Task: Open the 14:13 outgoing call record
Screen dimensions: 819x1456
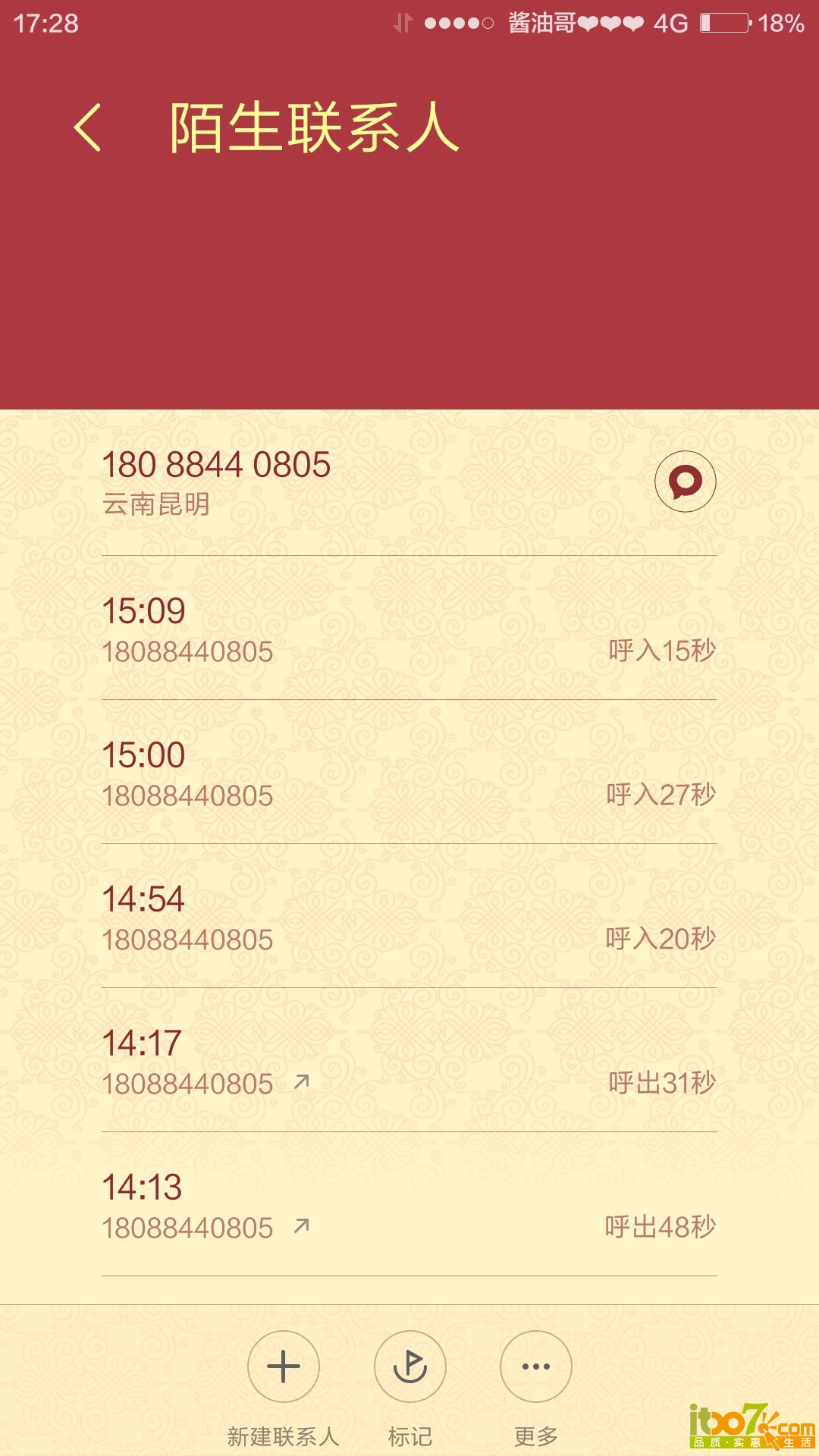Action: point(408,1206)
